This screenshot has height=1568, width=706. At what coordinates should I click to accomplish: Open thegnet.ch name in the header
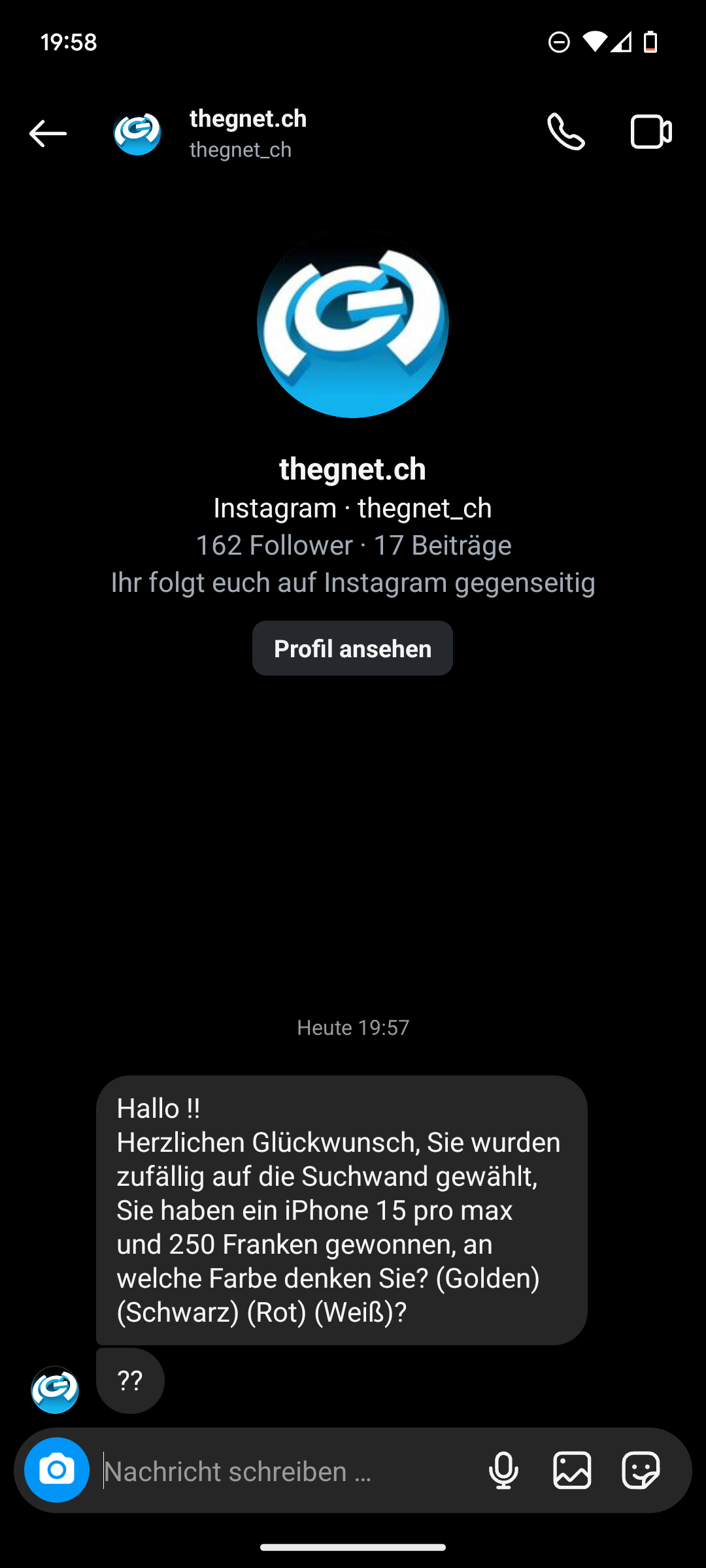(248, 119)
